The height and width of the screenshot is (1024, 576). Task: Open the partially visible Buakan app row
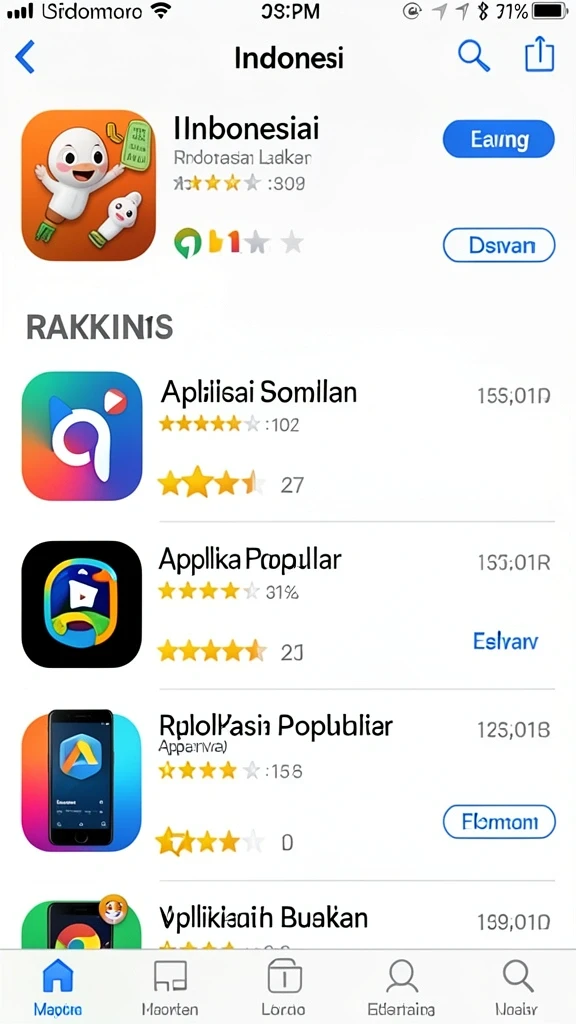click(x=288, y=922)
